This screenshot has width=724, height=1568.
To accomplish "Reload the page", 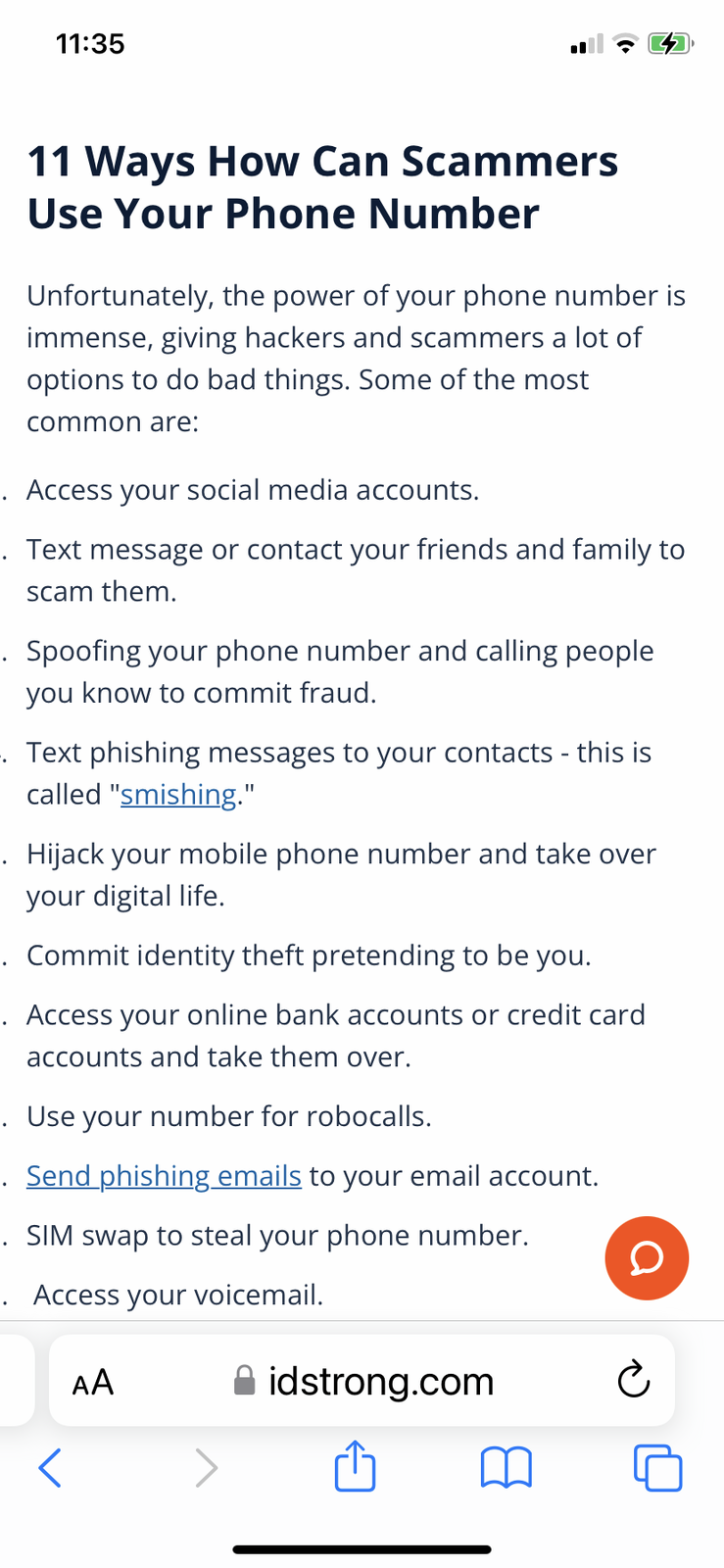I will pyautogui.click(x=634, y=1381).
